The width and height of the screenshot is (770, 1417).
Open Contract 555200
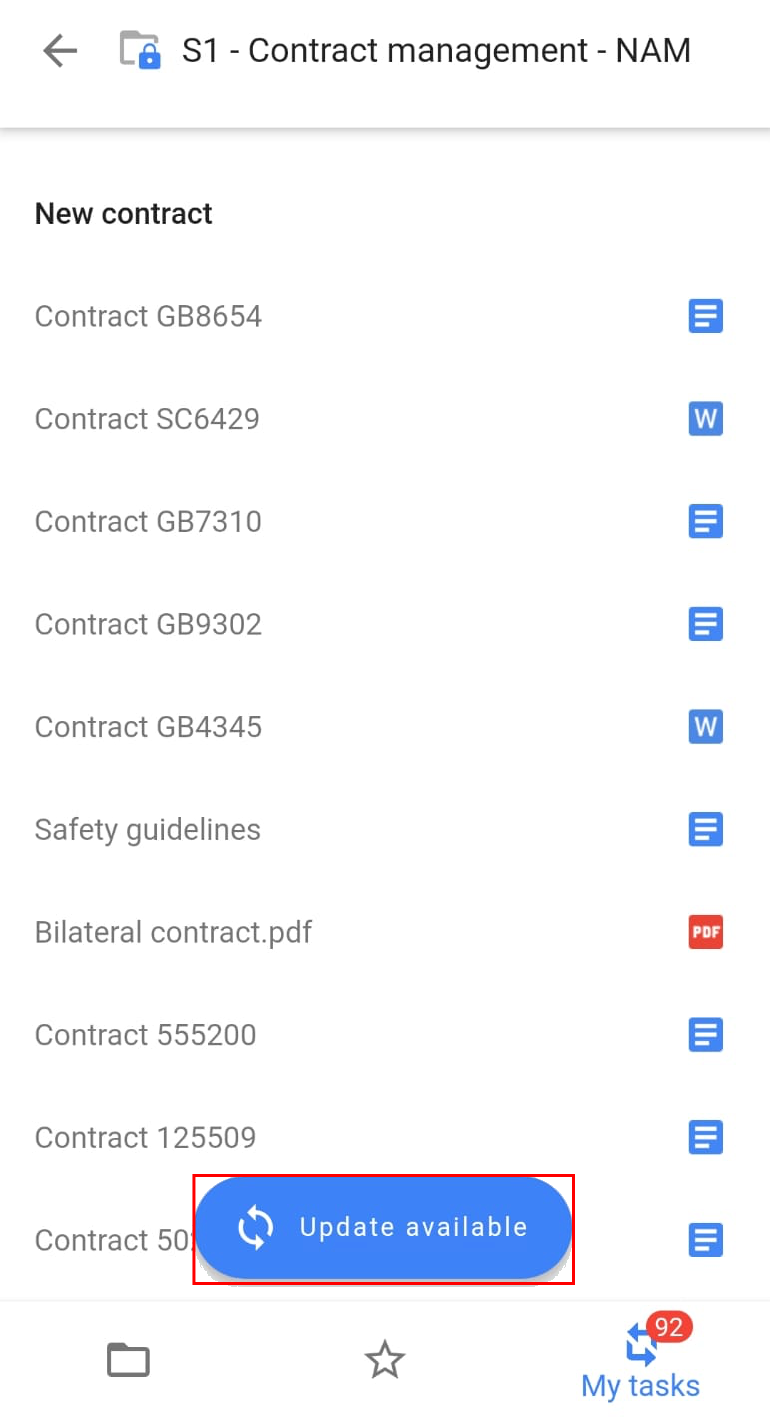point(385,1035)
